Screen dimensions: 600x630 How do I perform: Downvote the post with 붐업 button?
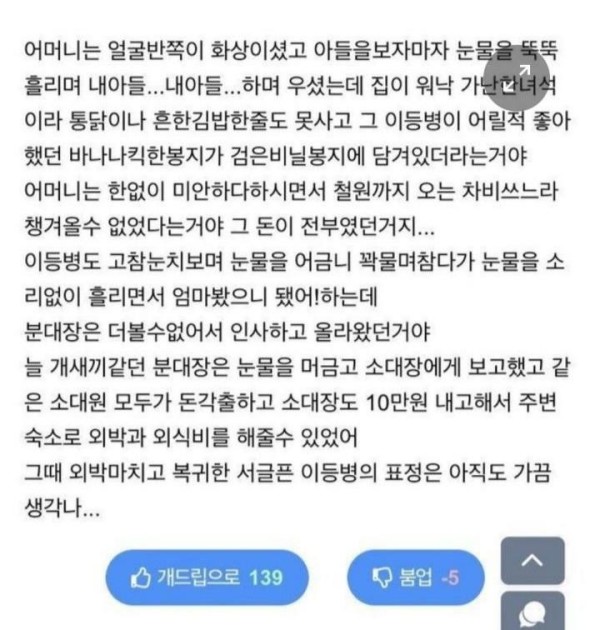[x=416, y=578]
